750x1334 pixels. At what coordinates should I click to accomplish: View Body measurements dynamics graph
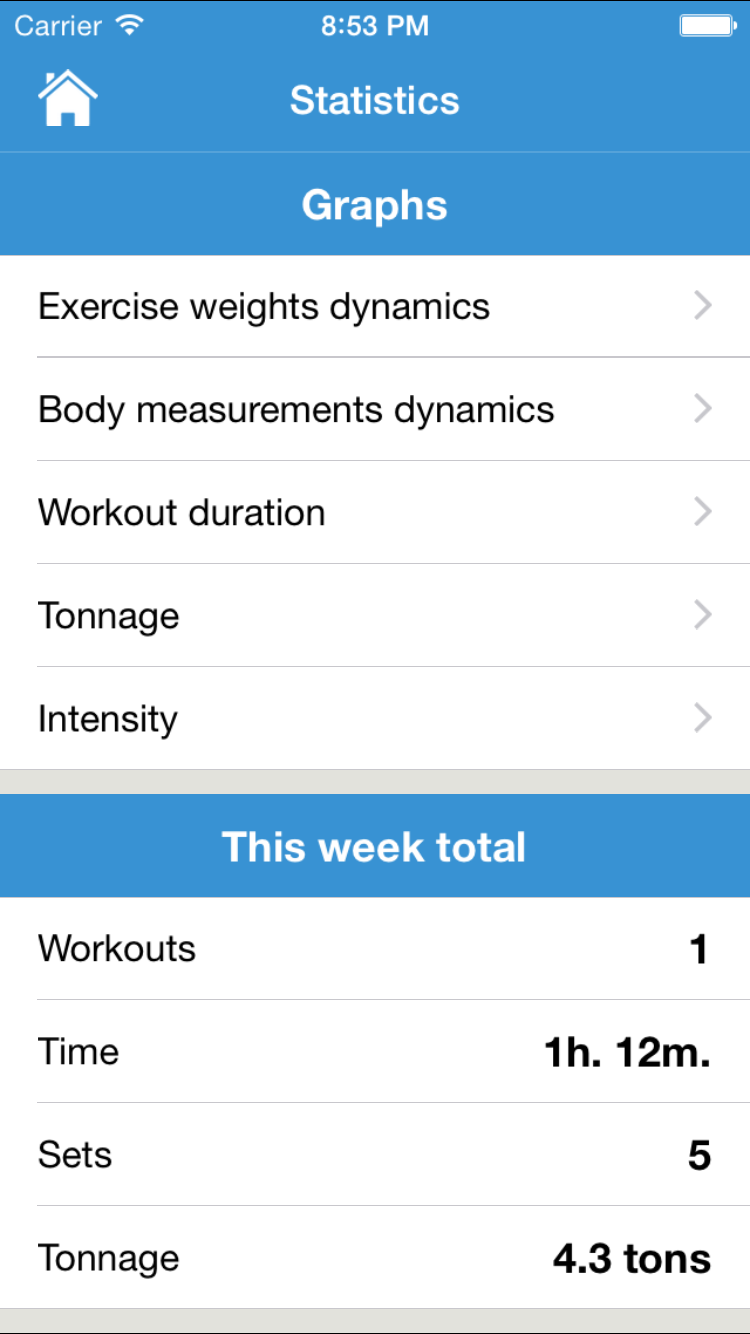point(374,409)
